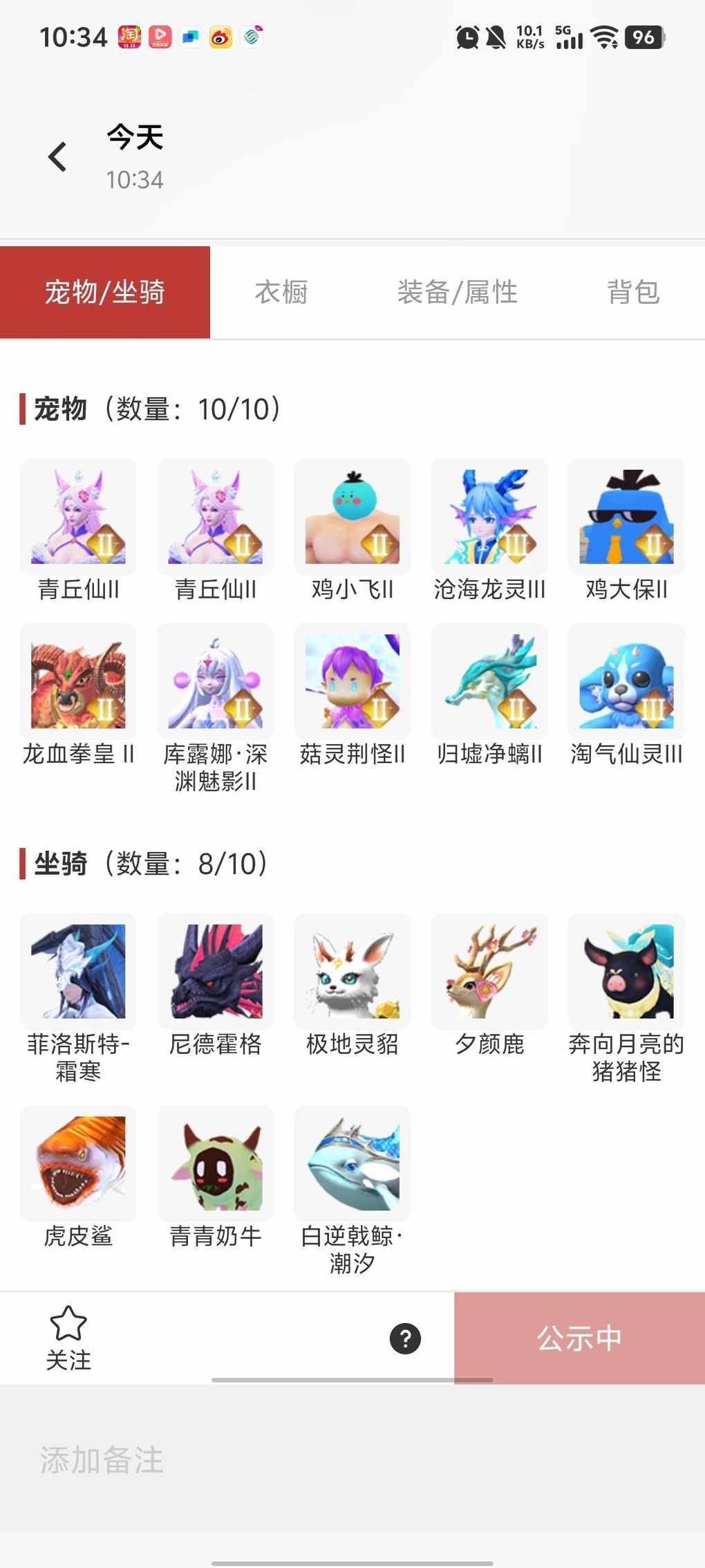
Task: View mount 夕颜鹿
Action: (x=489, y=971)
